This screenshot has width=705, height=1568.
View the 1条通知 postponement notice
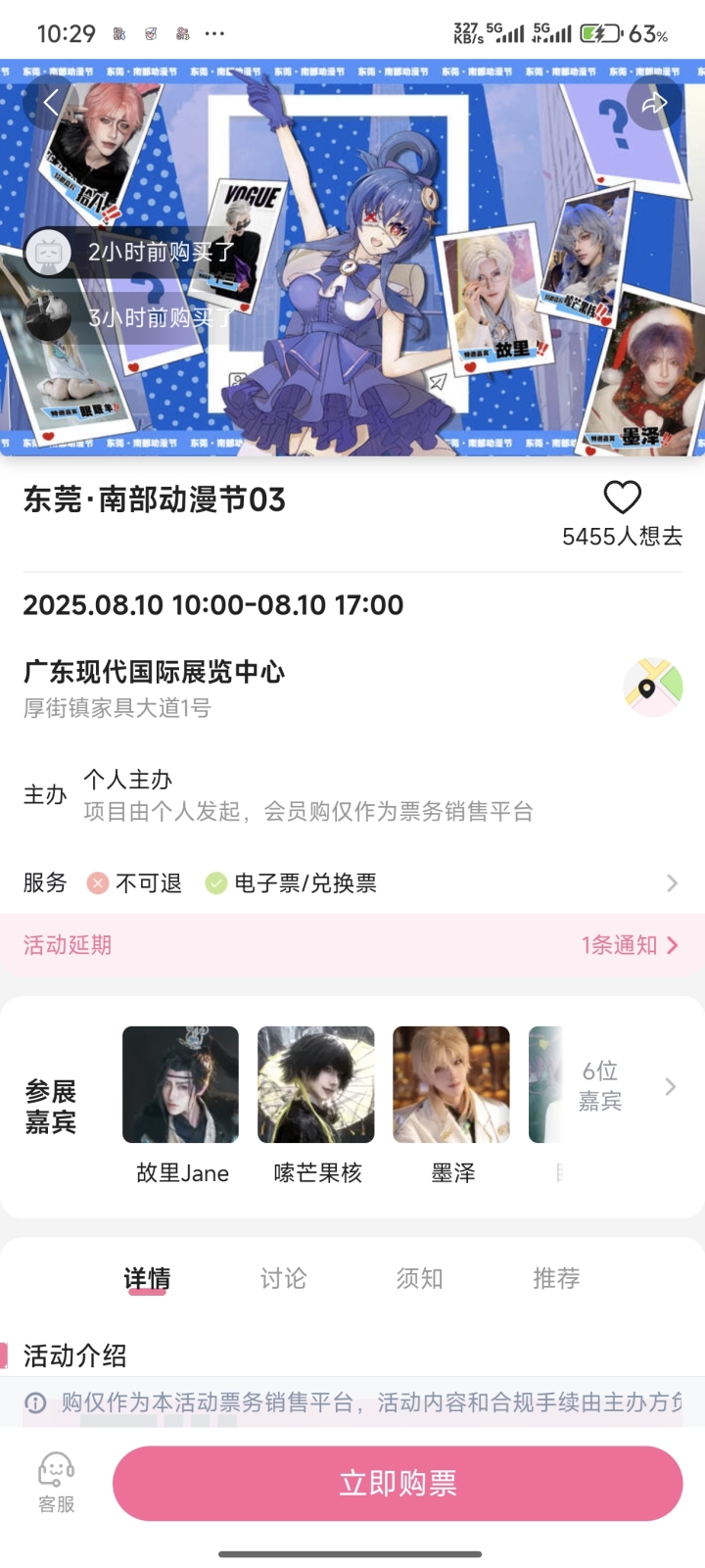pos(629,945)
